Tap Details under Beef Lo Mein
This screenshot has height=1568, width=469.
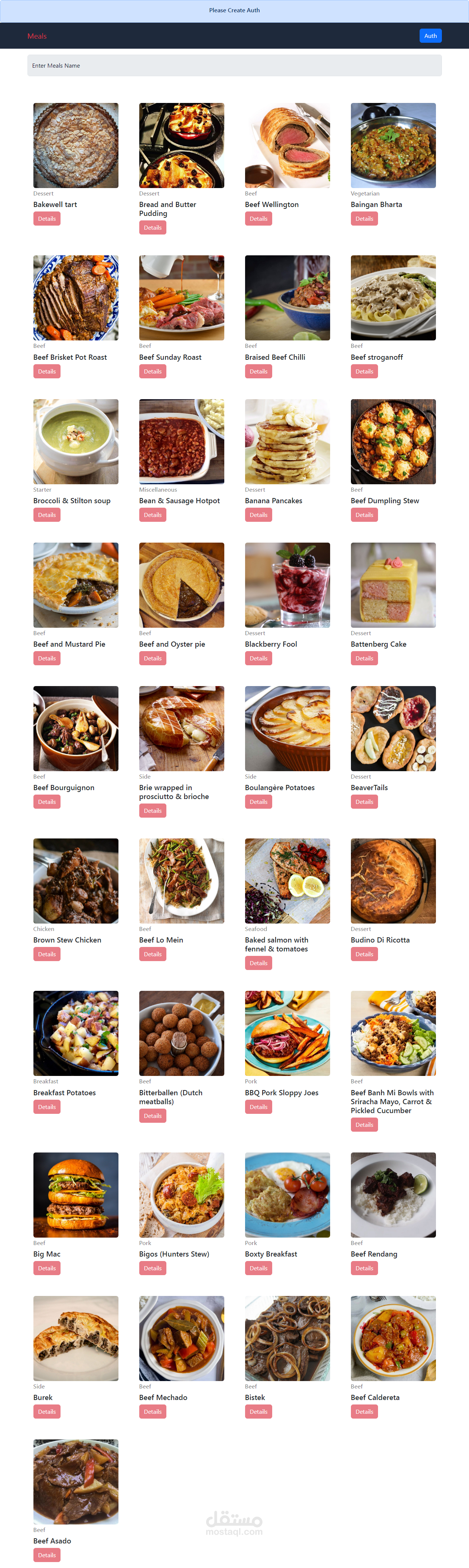pyautogui.click(x=153, y=954)
